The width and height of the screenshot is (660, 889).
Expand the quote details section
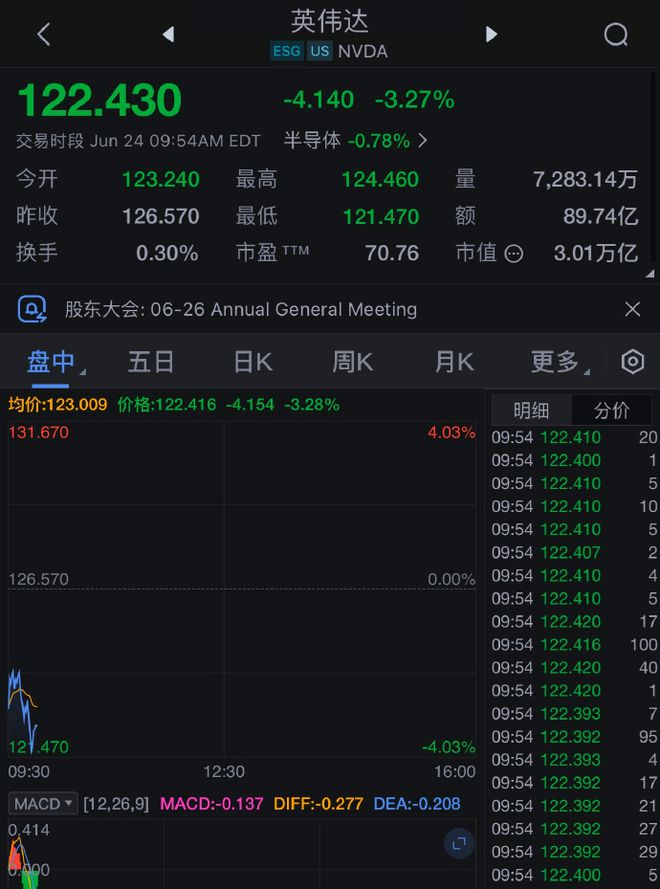(651, 272)
